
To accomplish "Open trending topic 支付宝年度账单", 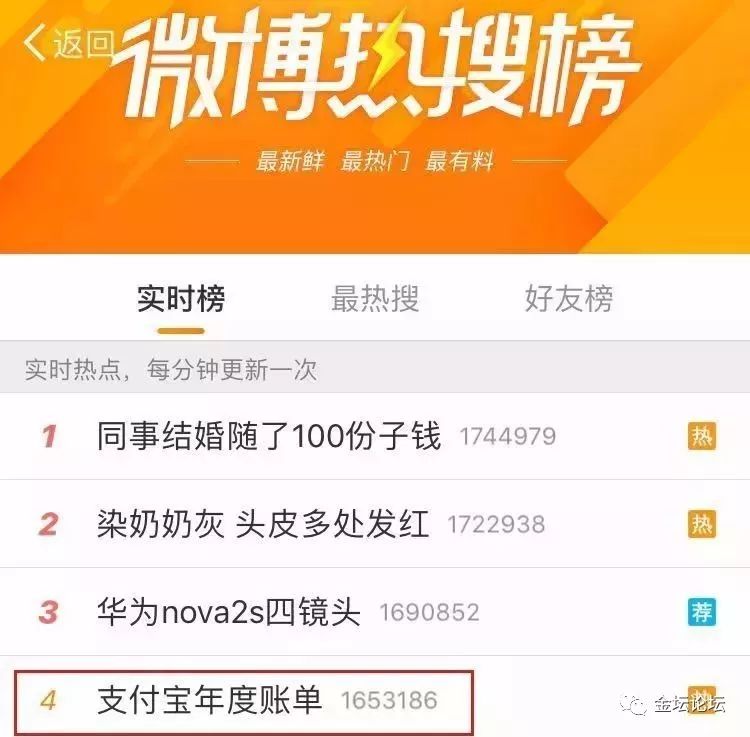I will point(210,699).
